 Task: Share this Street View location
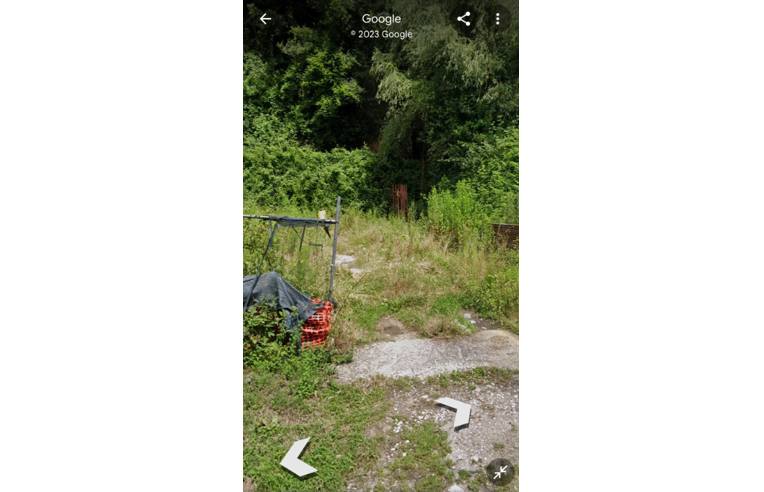[464, 18]
